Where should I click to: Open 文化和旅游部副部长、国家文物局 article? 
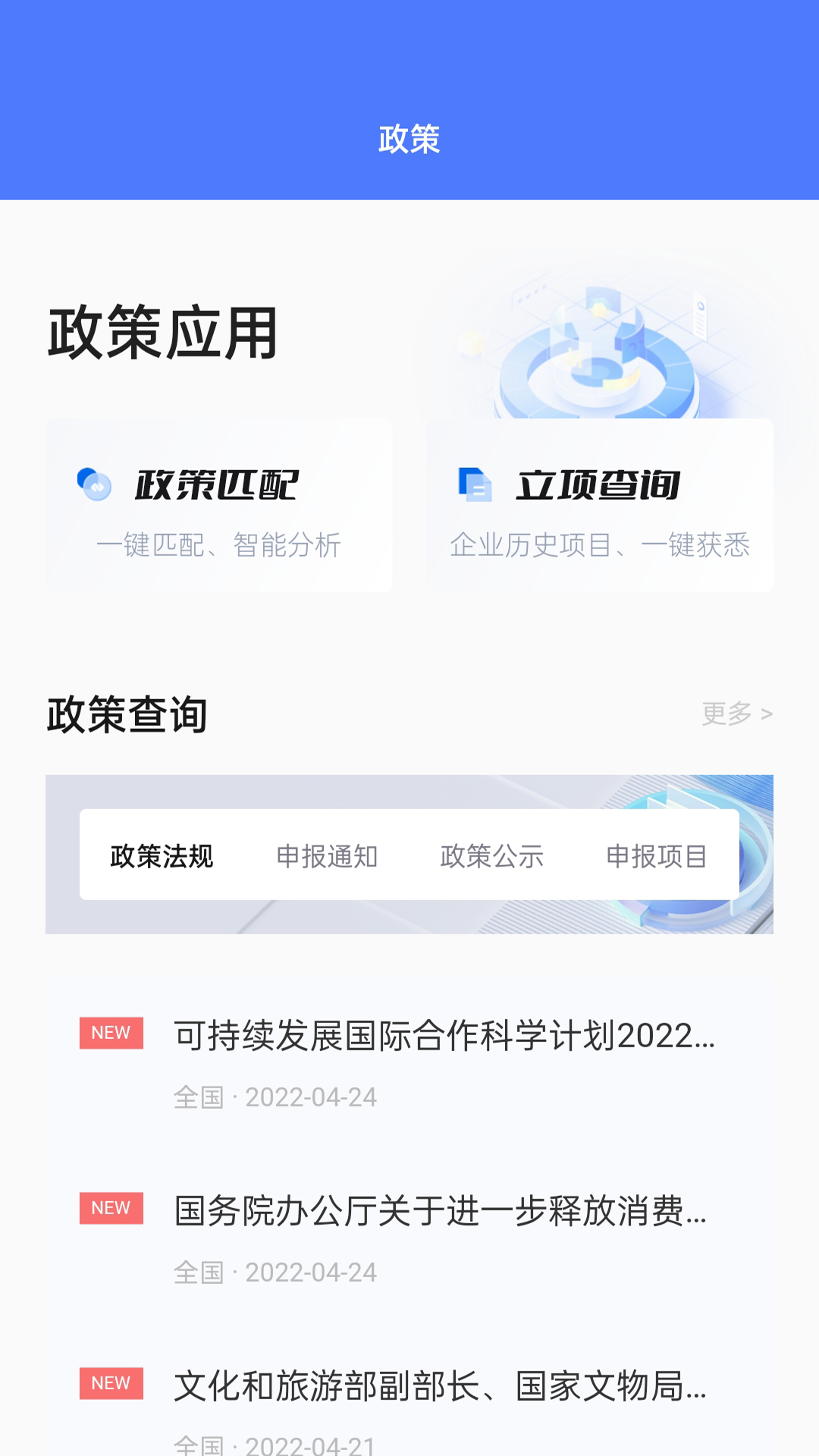440,1386
